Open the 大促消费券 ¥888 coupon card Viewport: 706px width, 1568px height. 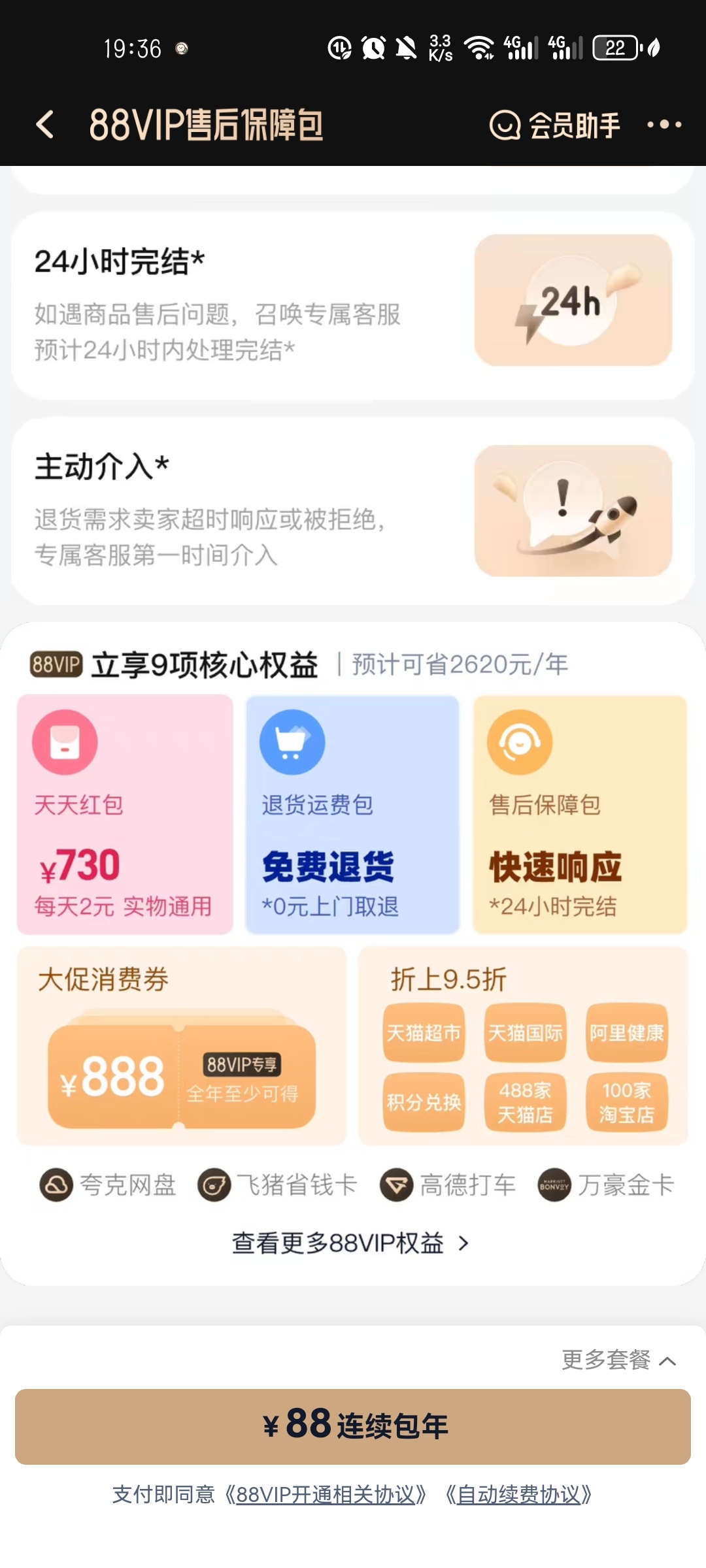[x=182, y=1046]
